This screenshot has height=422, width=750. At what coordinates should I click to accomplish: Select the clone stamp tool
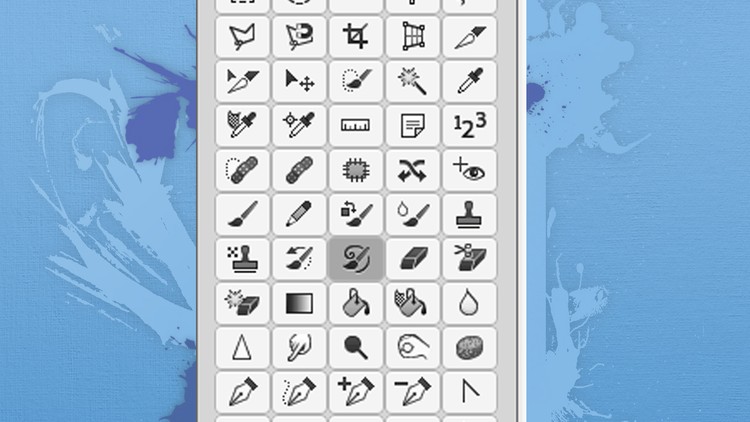(x=470, y=214)
